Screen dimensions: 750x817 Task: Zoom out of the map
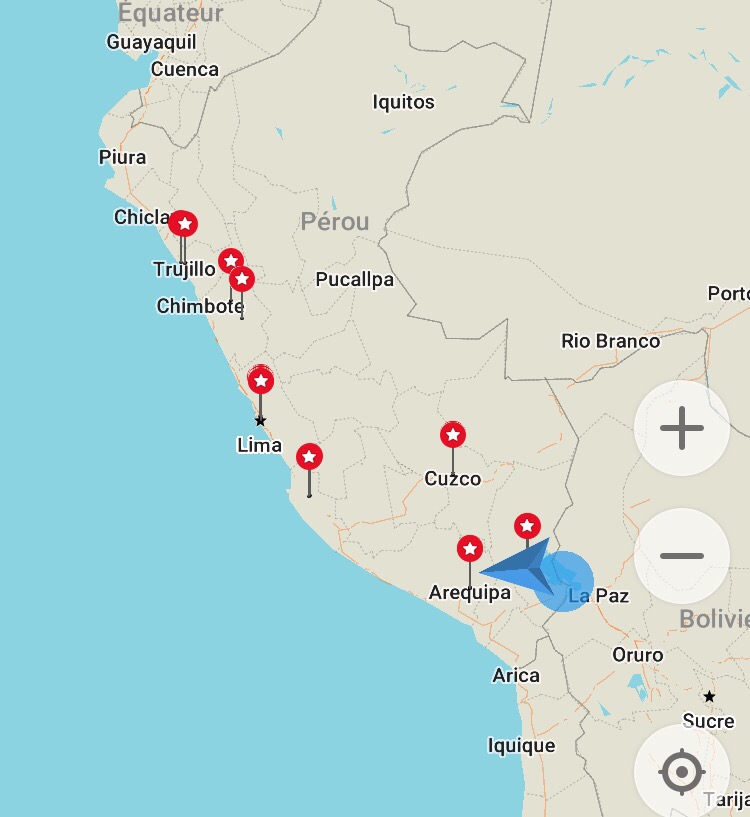682,555
